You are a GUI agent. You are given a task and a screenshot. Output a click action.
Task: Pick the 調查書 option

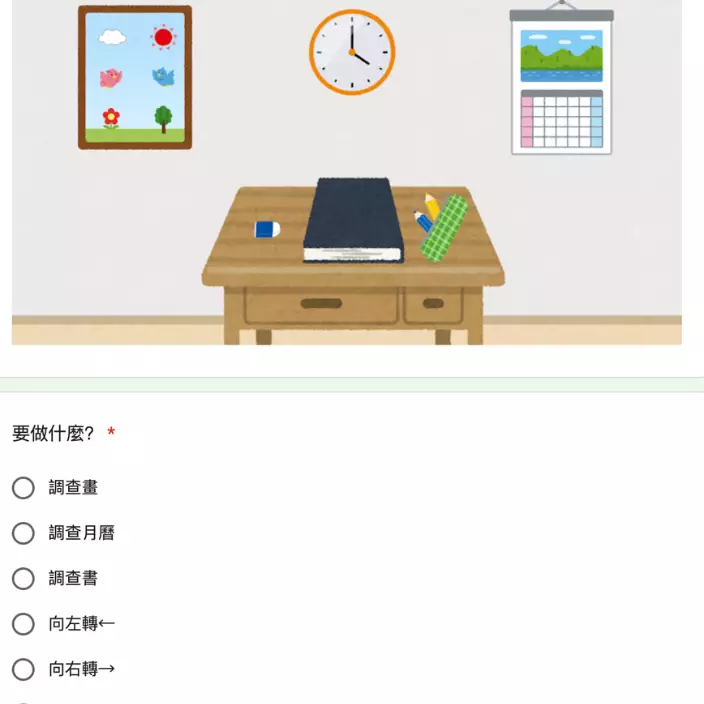23,579
